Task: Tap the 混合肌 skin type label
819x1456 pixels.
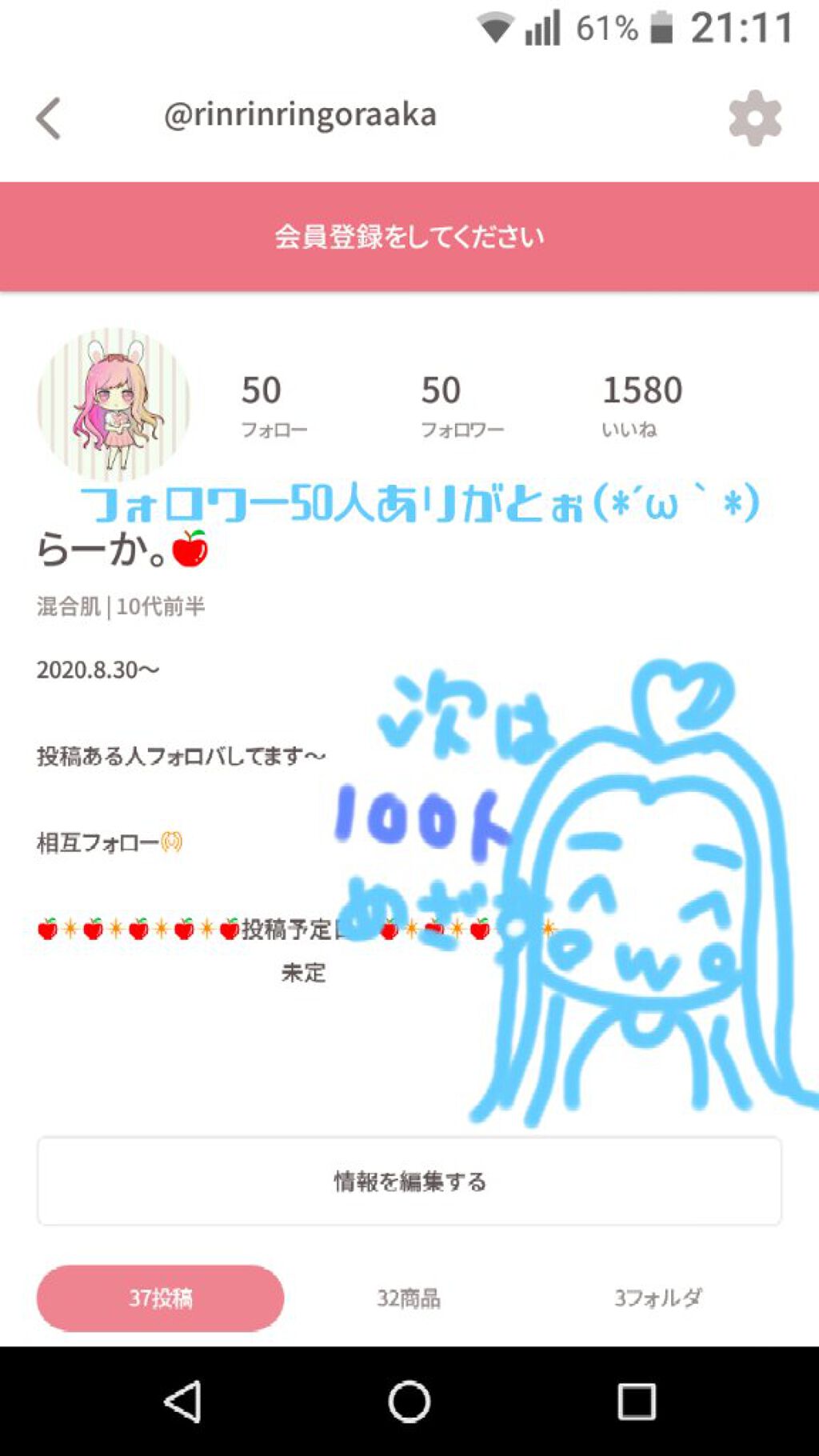Action: coord(67,604)
